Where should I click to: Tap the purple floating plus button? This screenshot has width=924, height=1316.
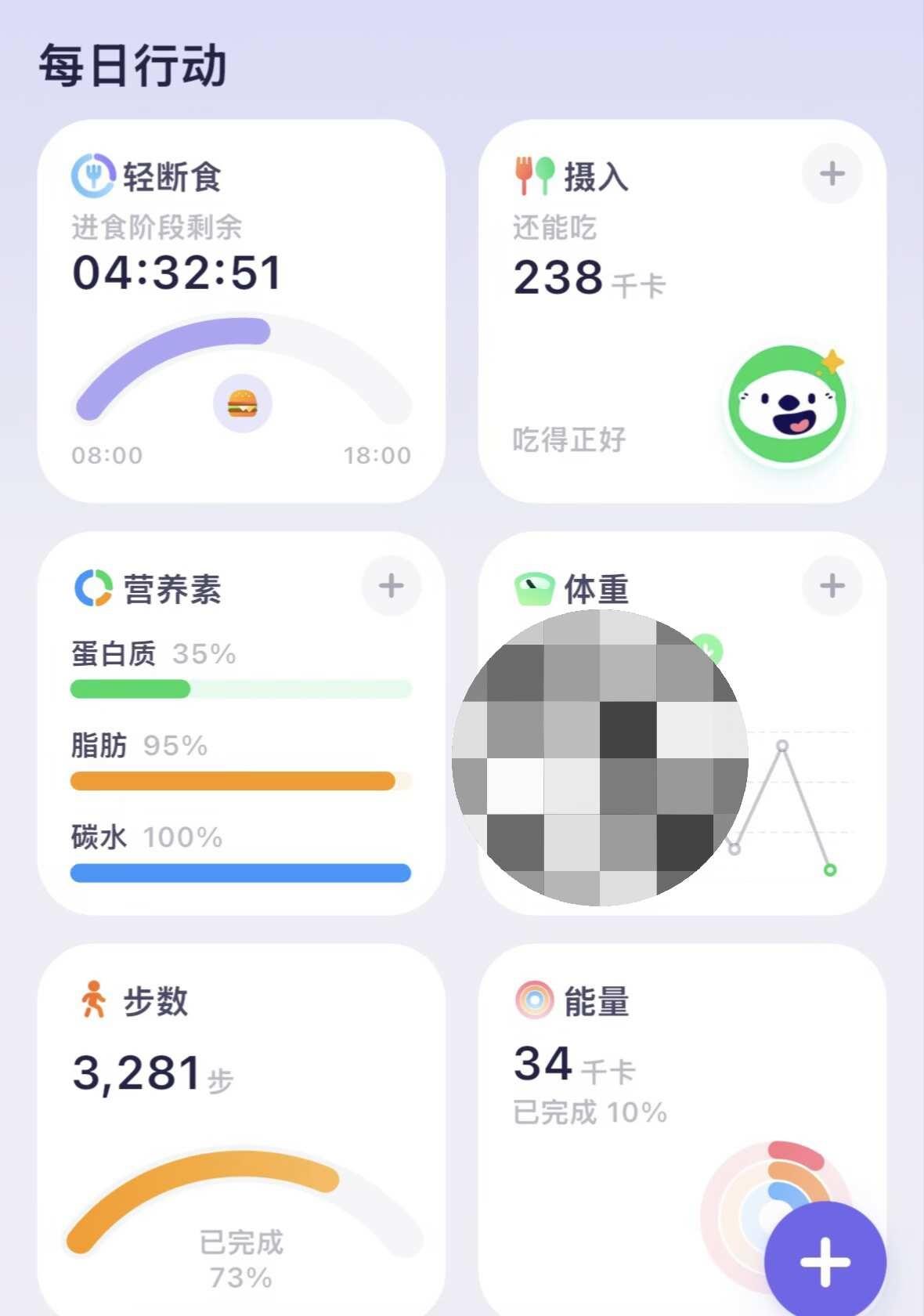(x=825, y=1262)
